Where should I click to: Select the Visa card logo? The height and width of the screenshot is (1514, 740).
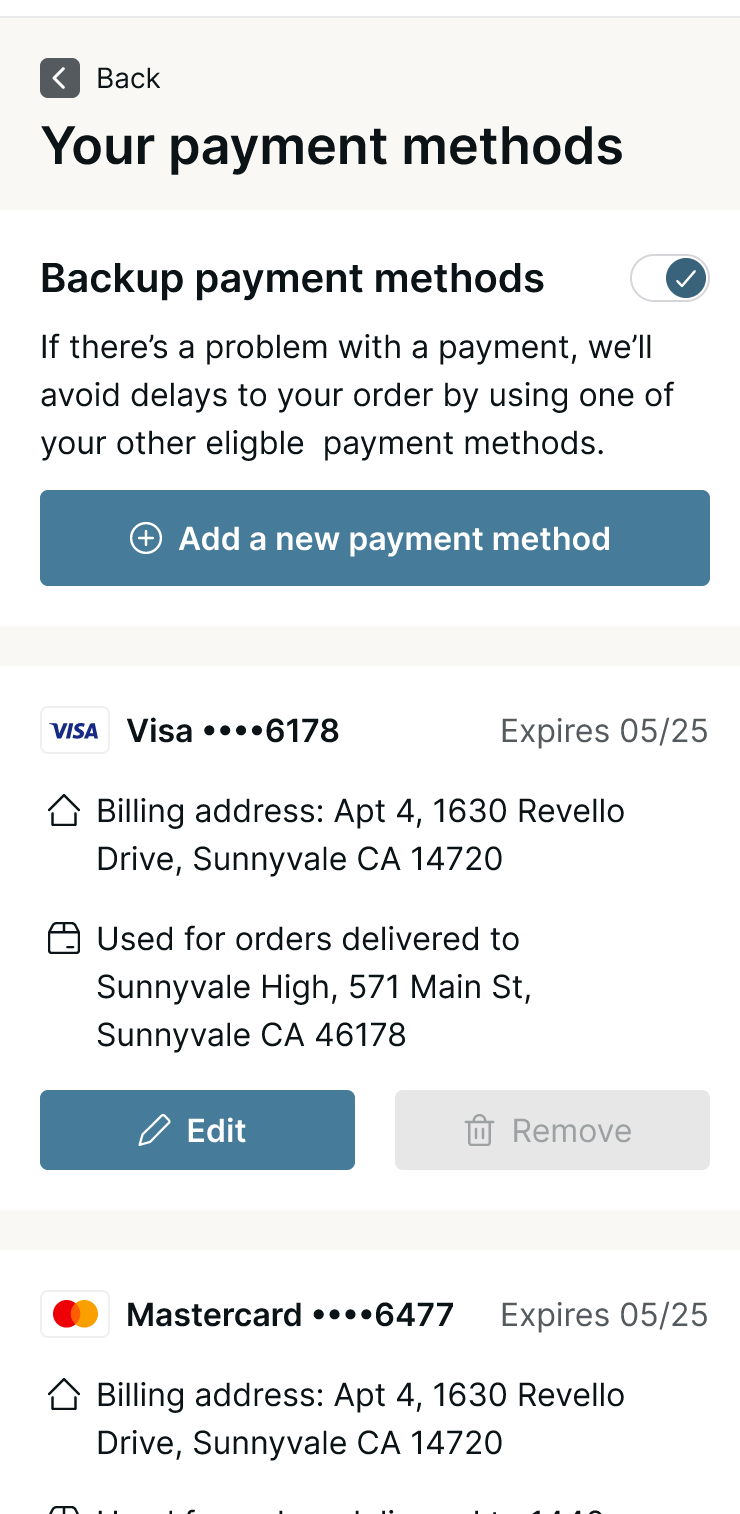coord(74,730)
